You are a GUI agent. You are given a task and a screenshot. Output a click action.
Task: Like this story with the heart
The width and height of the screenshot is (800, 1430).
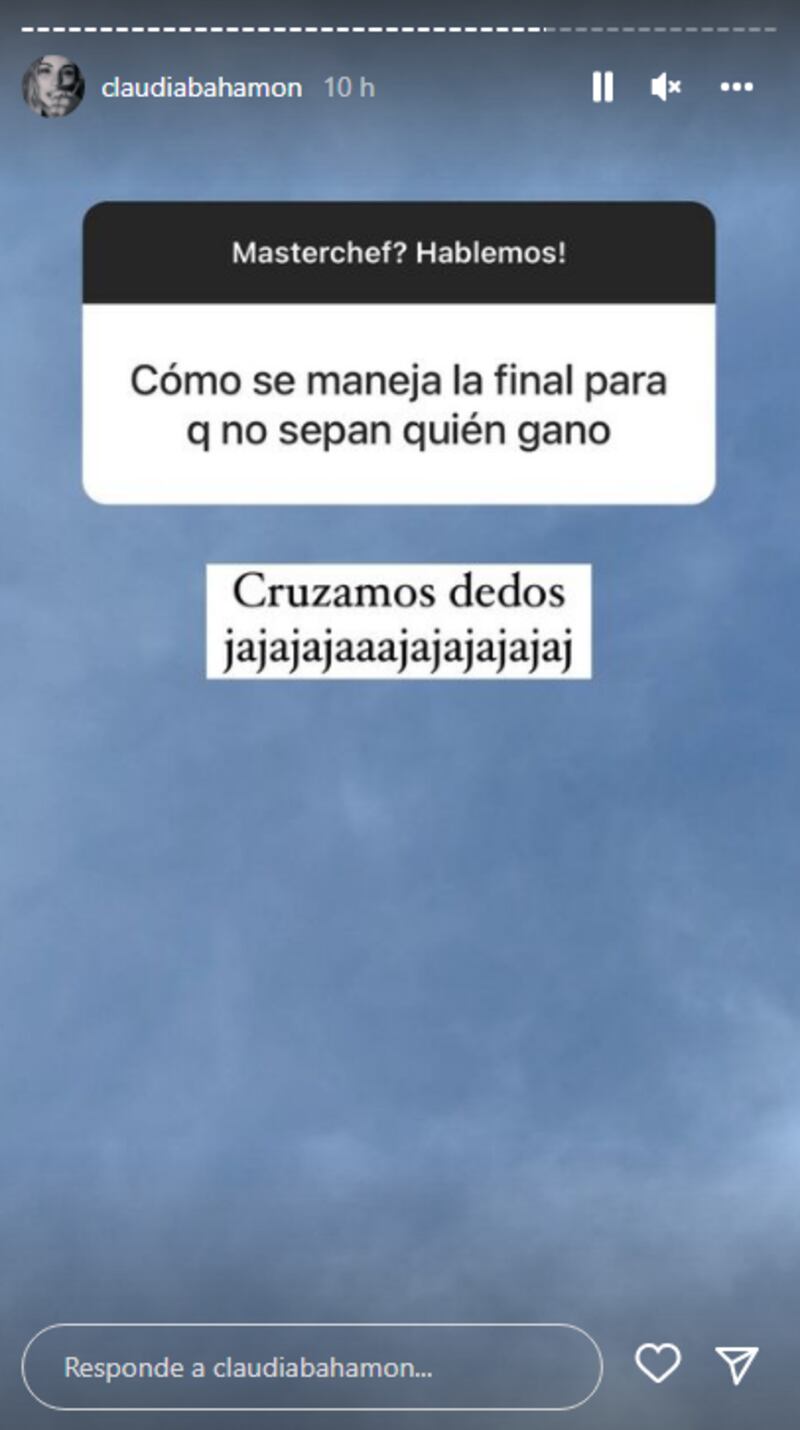coord(658,1364)
